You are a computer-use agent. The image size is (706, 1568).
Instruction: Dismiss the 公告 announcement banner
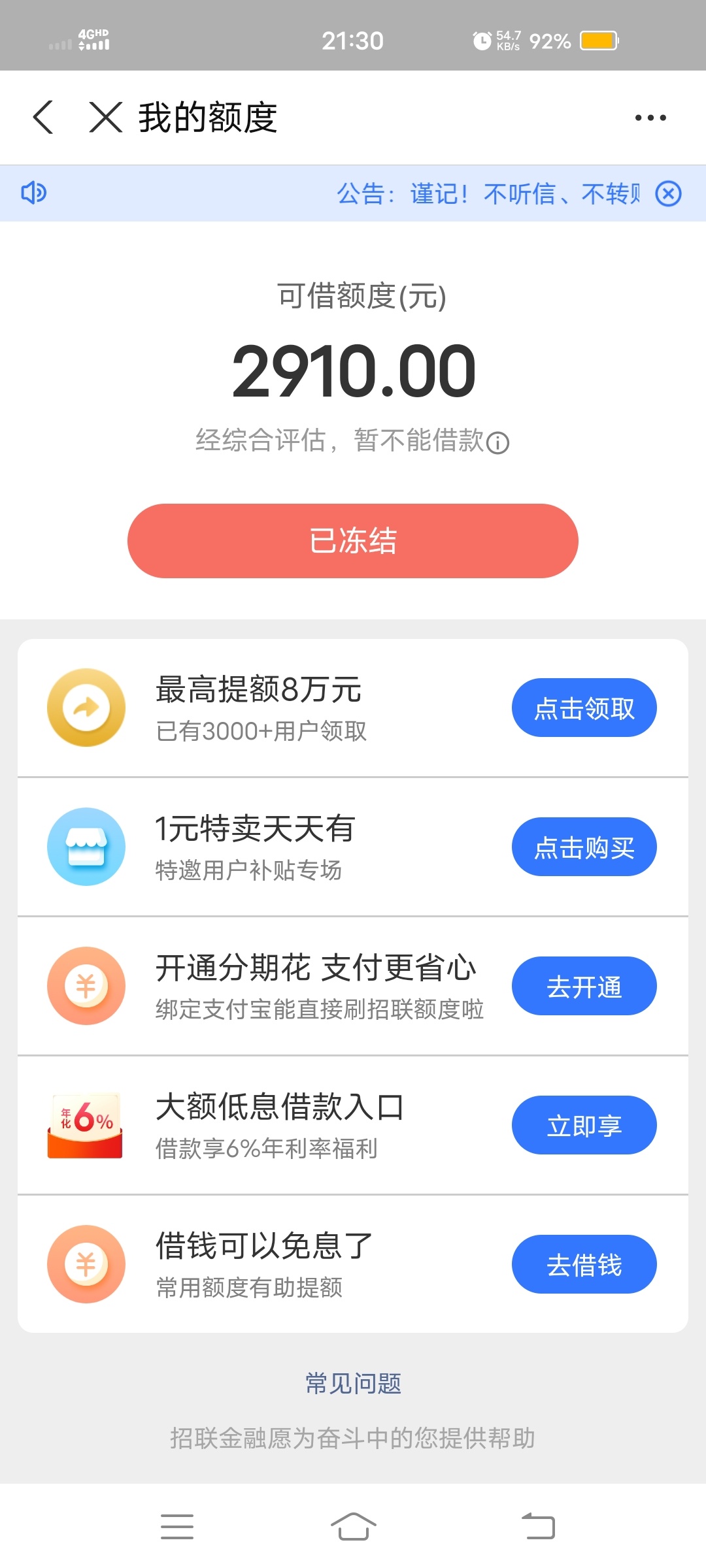click(x=668, y=193)
